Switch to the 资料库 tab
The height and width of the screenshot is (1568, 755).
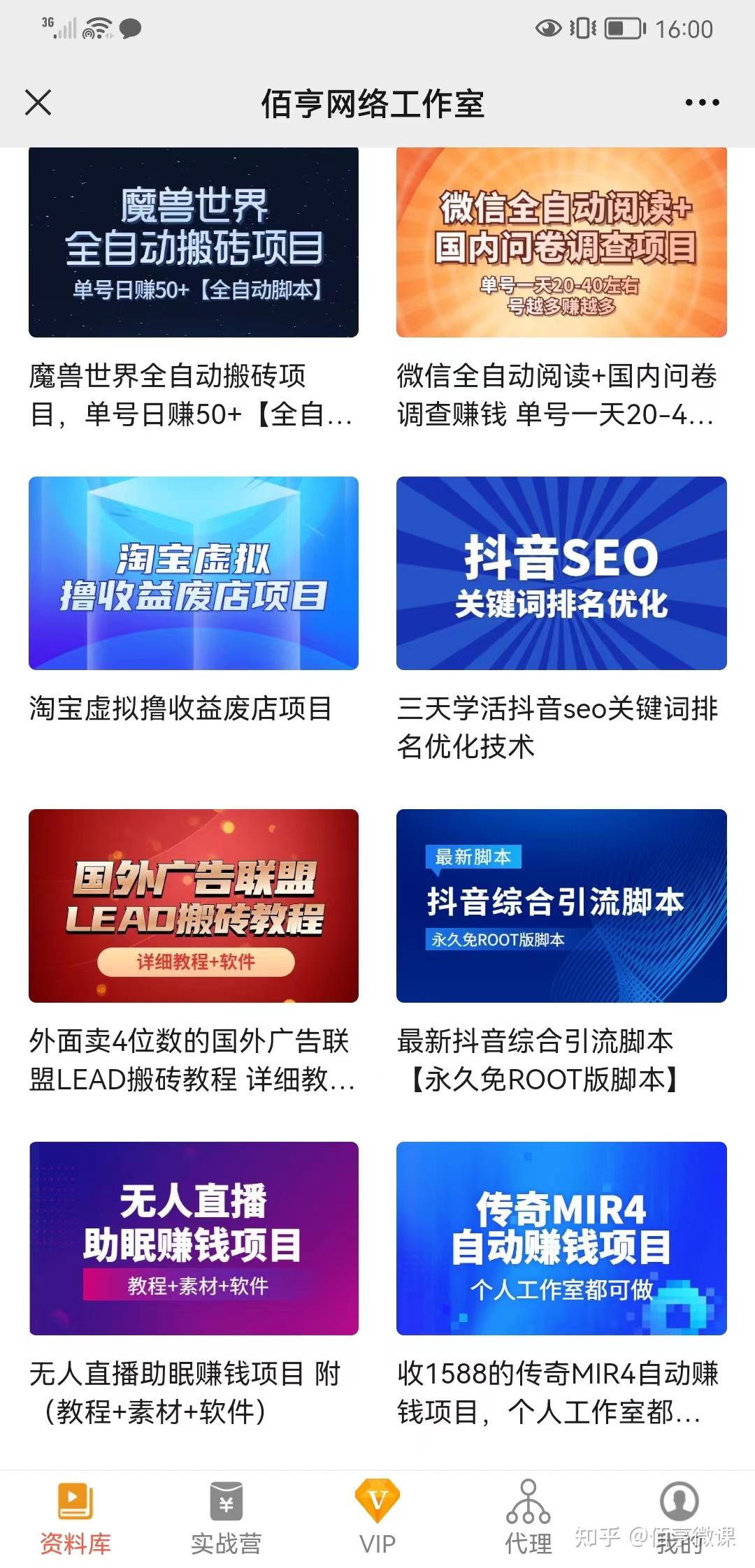click(75, 1518)
